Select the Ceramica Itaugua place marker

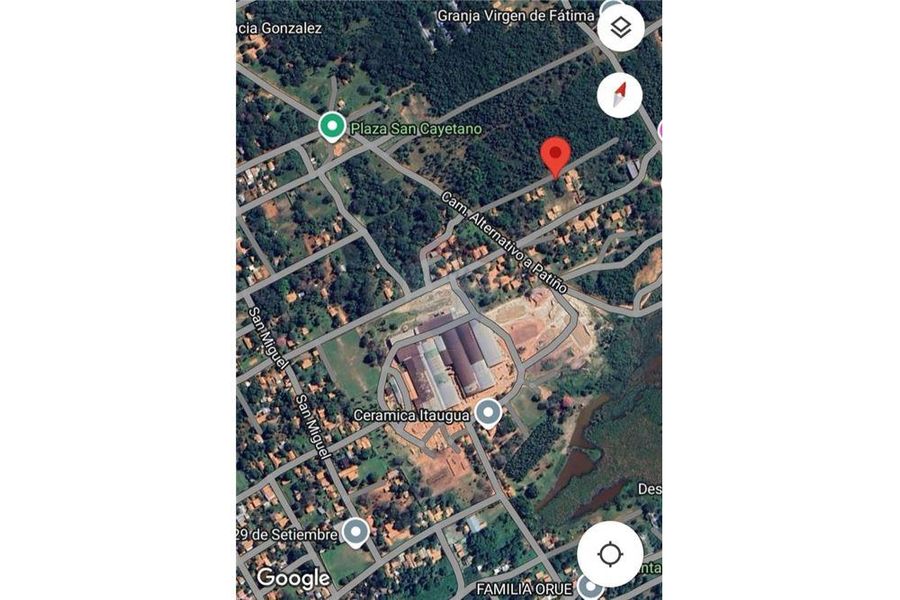coord(488,413)
